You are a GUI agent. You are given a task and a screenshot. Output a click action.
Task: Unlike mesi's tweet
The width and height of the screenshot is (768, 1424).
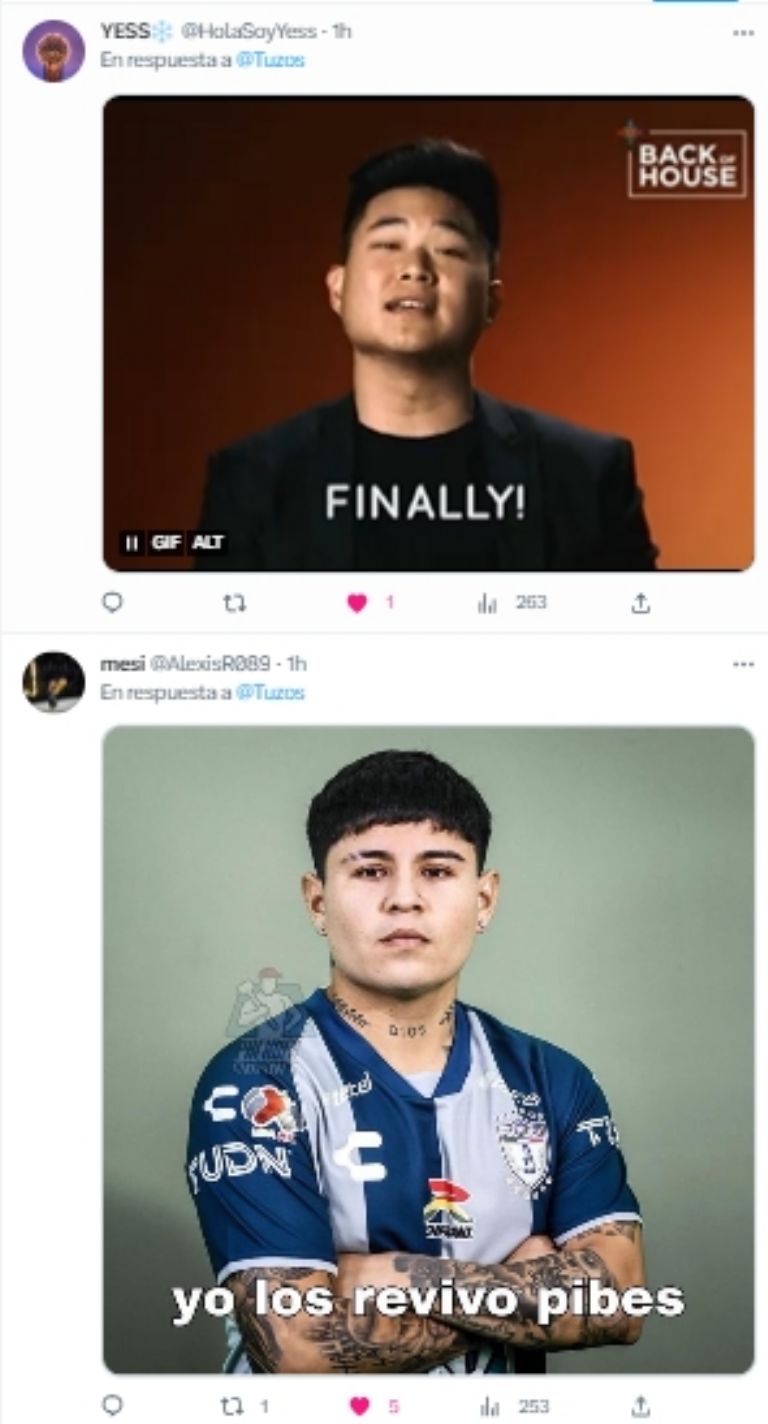tap(358, 1407)
